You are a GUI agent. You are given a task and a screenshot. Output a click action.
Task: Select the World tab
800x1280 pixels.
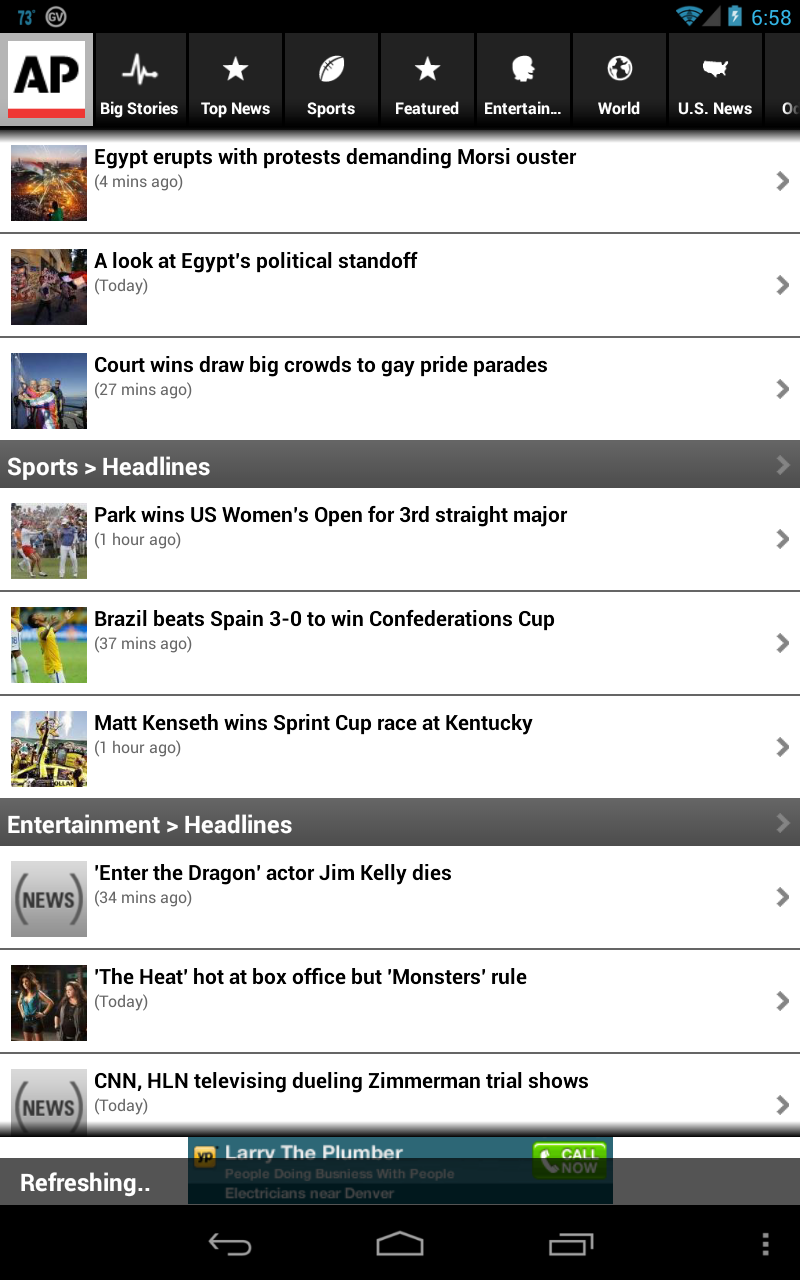[x=619, y=80]
